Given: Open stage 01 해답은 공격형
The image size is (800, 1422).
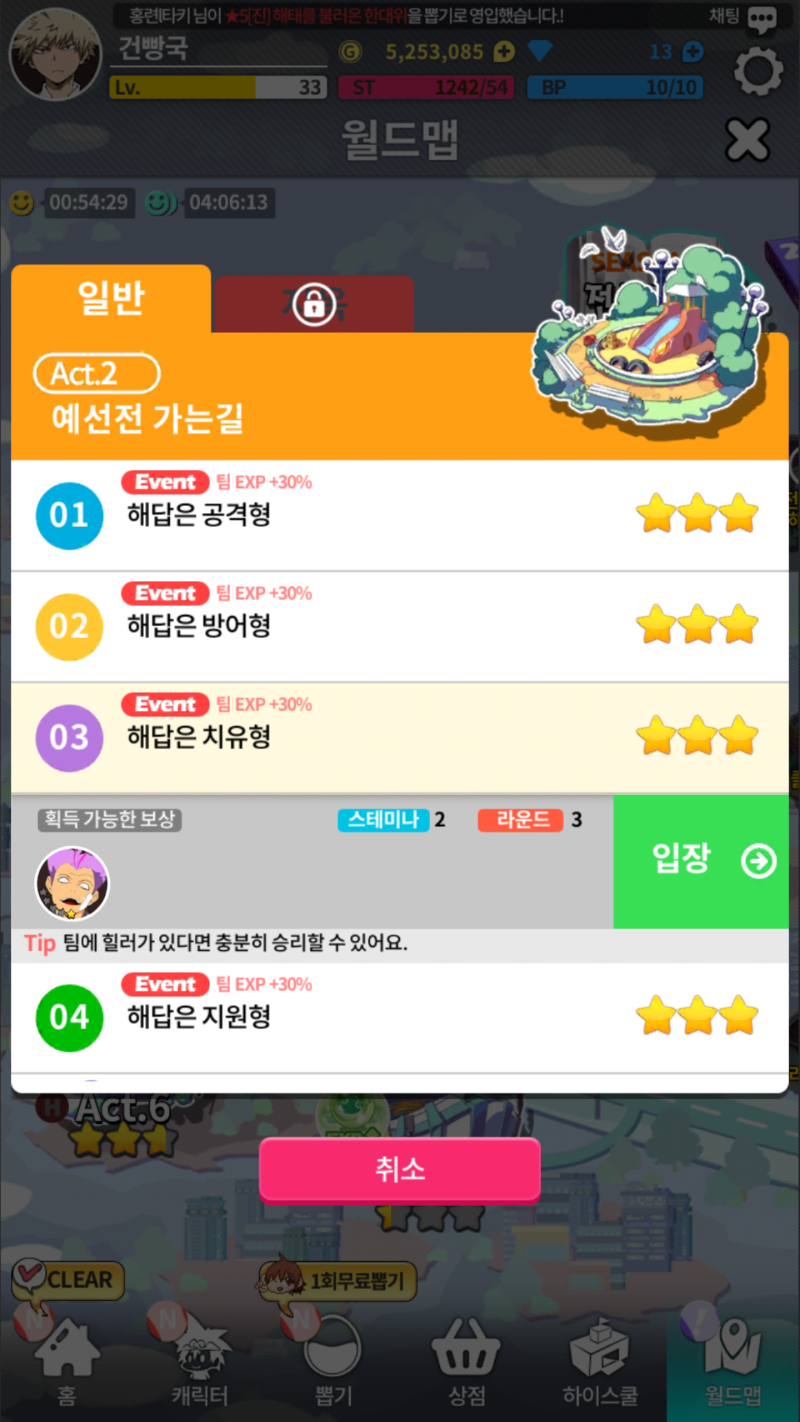Looking at the screenshot, I should tap(400, 515).
